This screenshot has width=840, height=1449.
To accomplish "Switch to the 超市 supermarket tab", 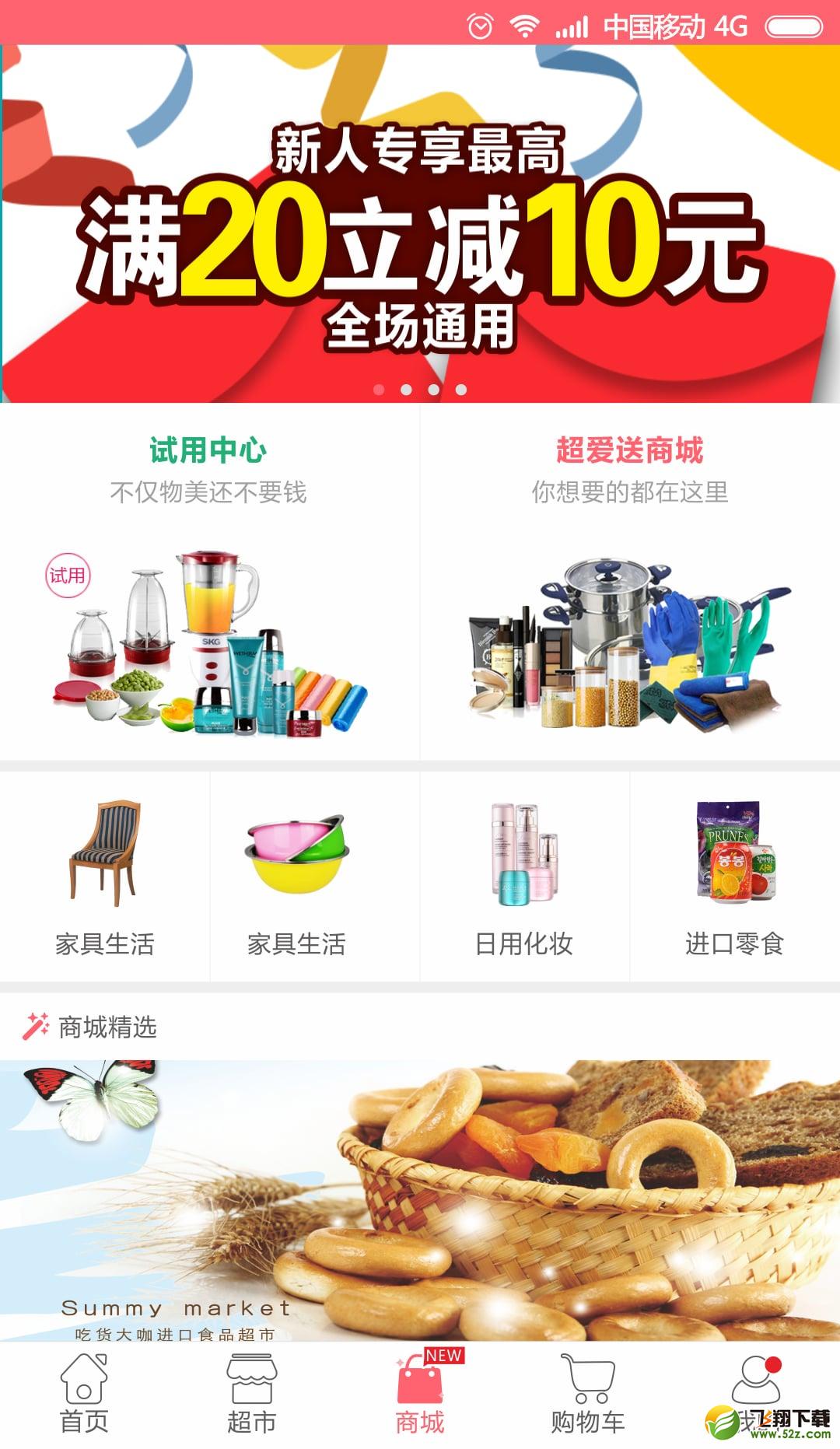I will click(251, 1395).
